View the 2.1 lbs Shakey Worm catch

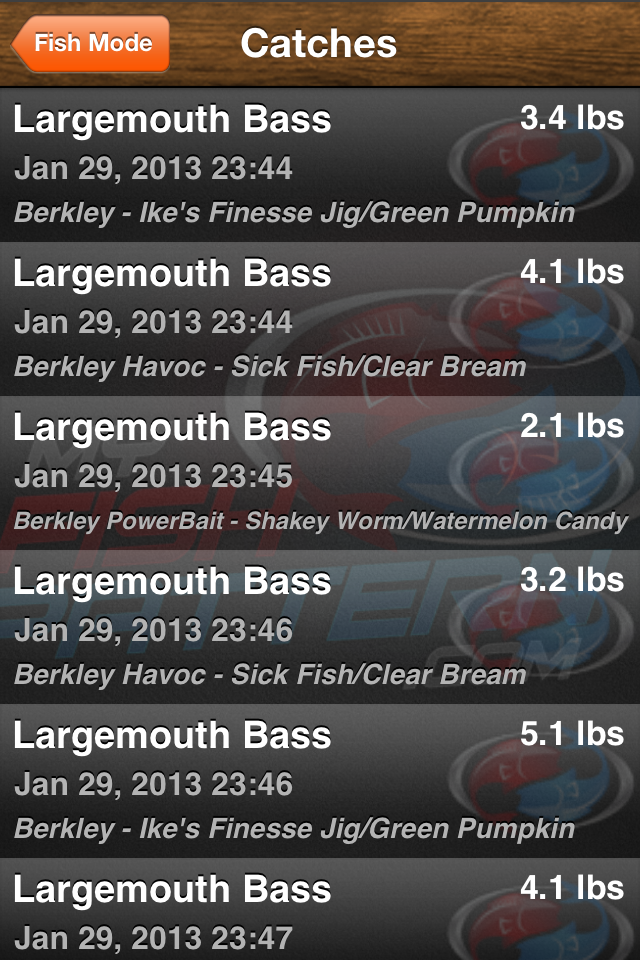coord(320,473)
